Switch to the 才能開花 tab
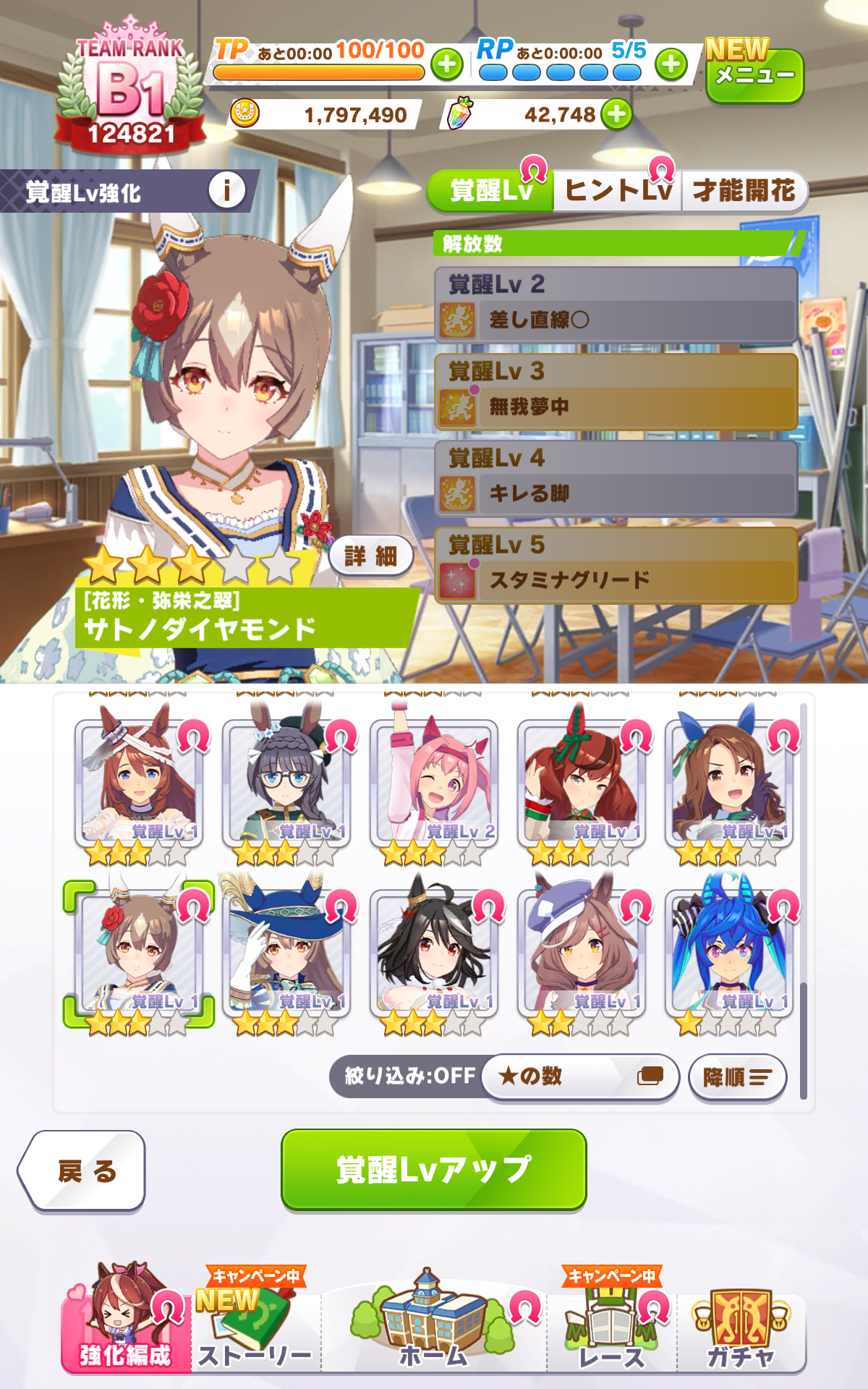The height and width of the screenshot is (1389, 868). pyautogui.click(x=744, y=191)
